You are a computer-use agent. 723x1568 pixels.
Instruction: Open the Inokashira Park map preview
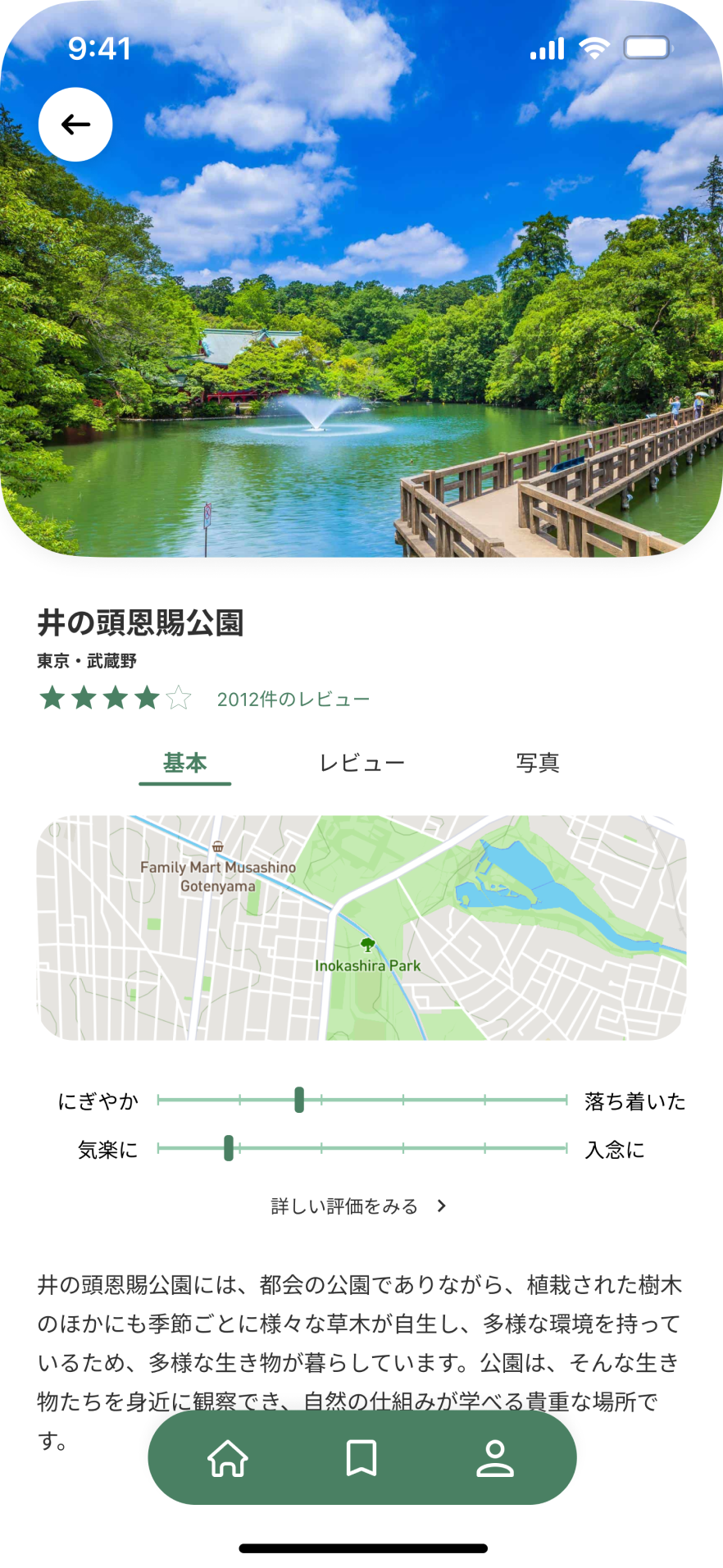pyautogui.click(x=361, y=928)
